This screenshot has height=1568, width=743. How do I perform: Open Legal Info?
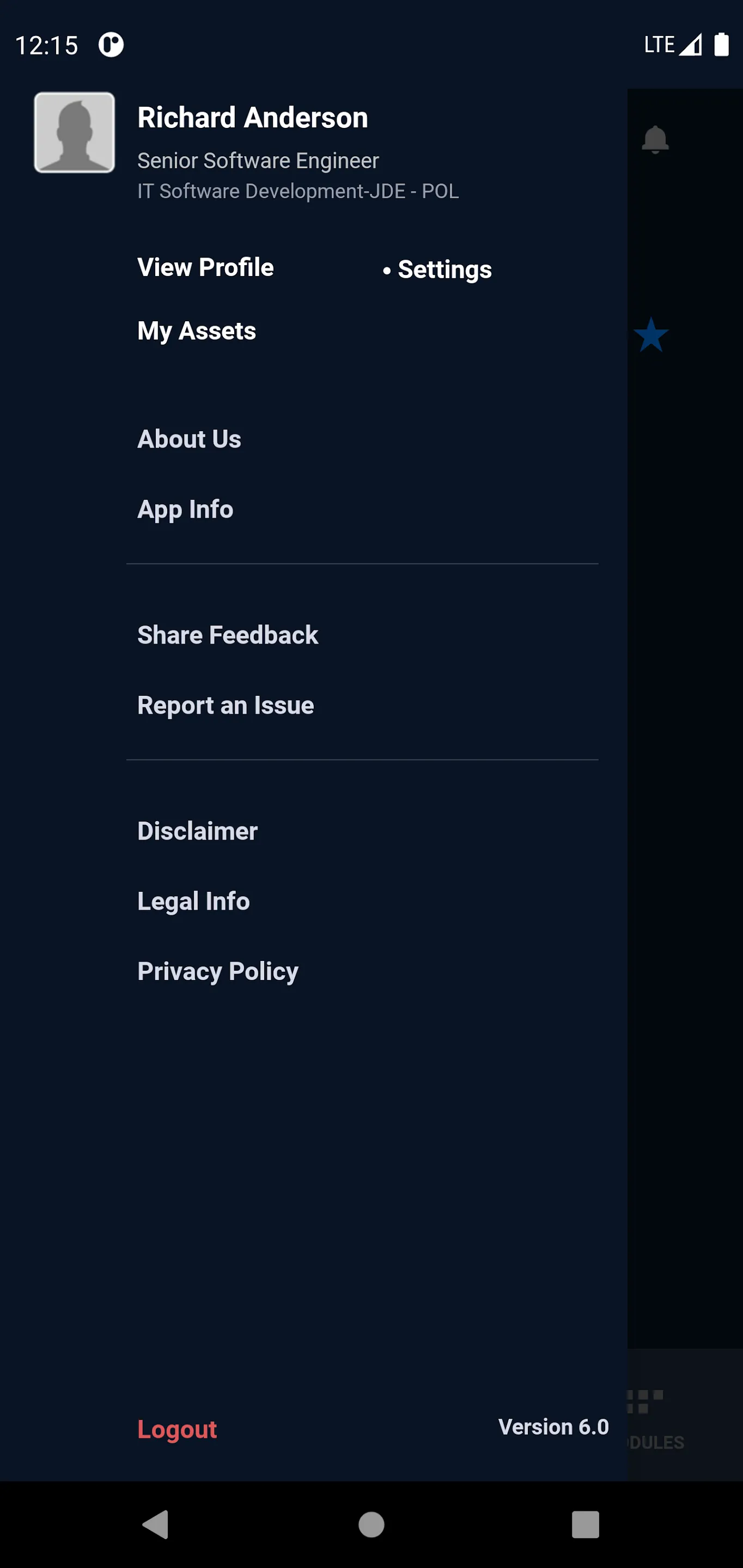[194, 902]
